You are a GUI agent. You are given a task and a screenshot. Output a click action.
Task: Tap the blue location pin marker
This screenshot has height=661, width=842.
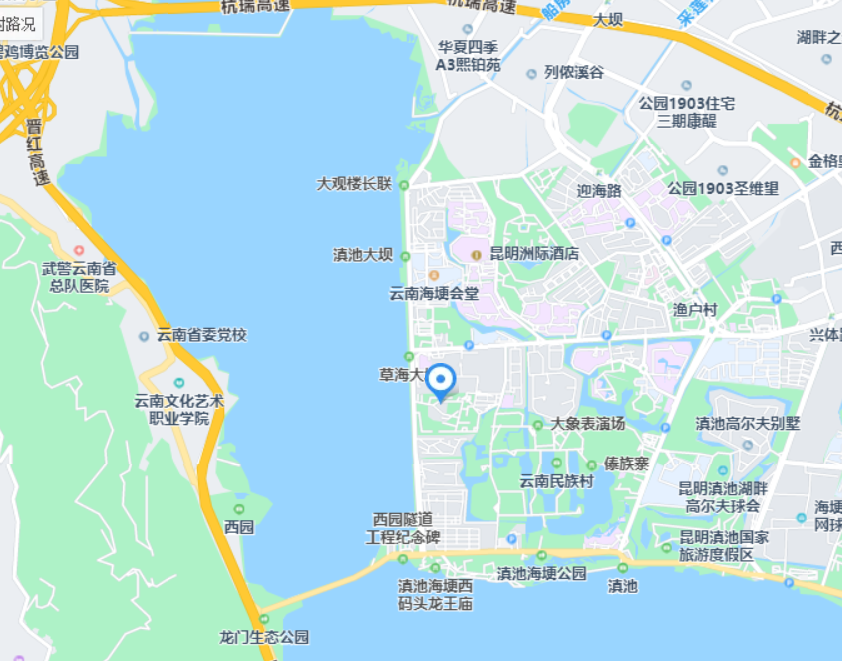pyautogui.click(x=441, y=381)
